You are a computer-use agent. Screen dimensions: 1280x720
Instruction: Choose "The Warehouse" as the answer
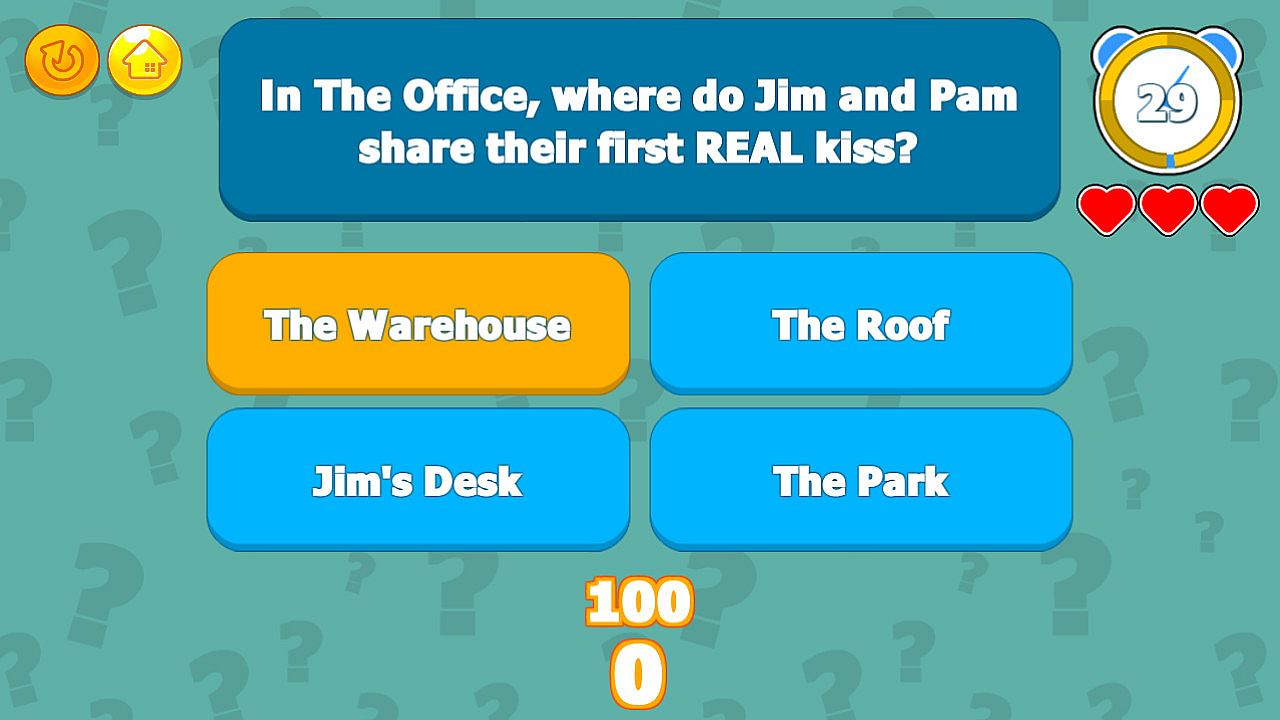tap(418, 323)
